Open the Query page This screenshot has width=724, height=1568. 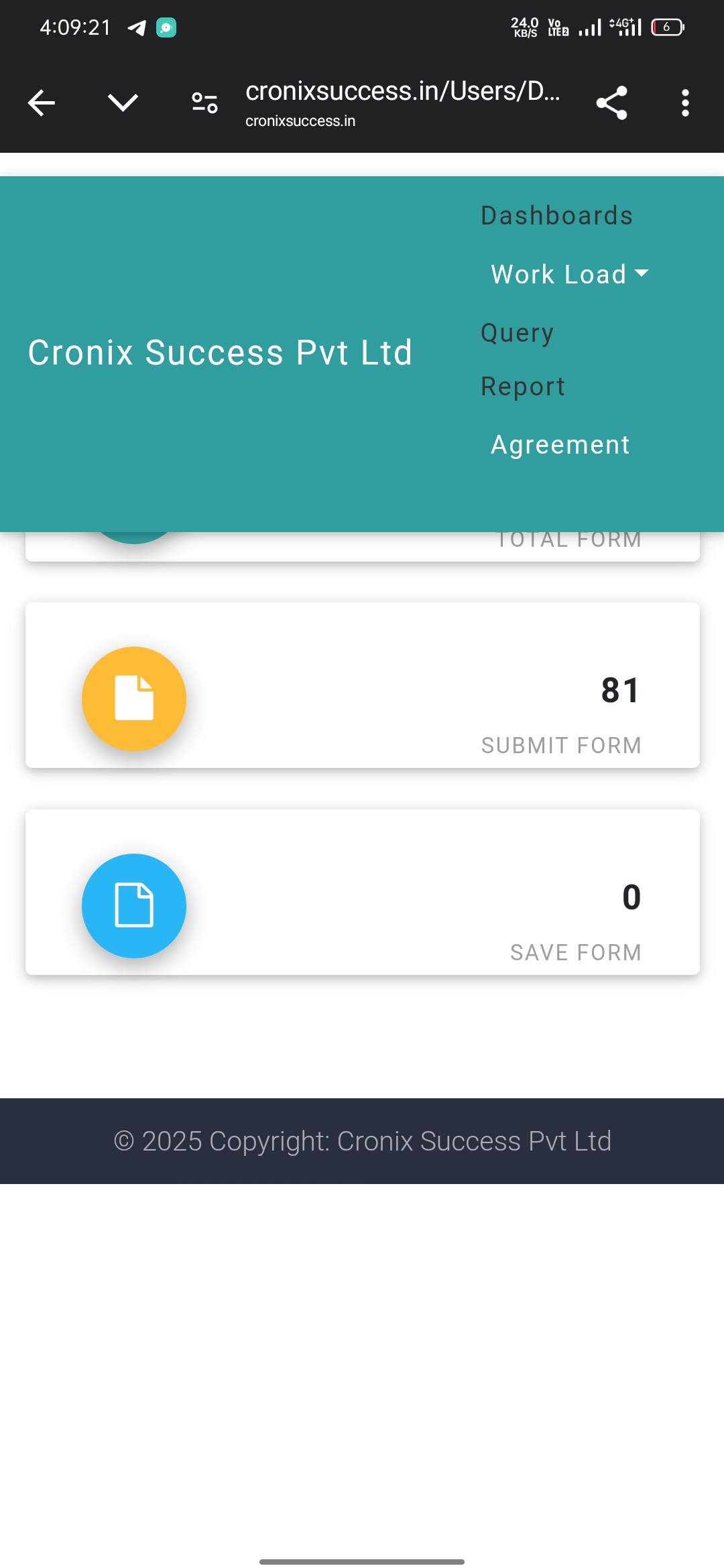[518, 332]
